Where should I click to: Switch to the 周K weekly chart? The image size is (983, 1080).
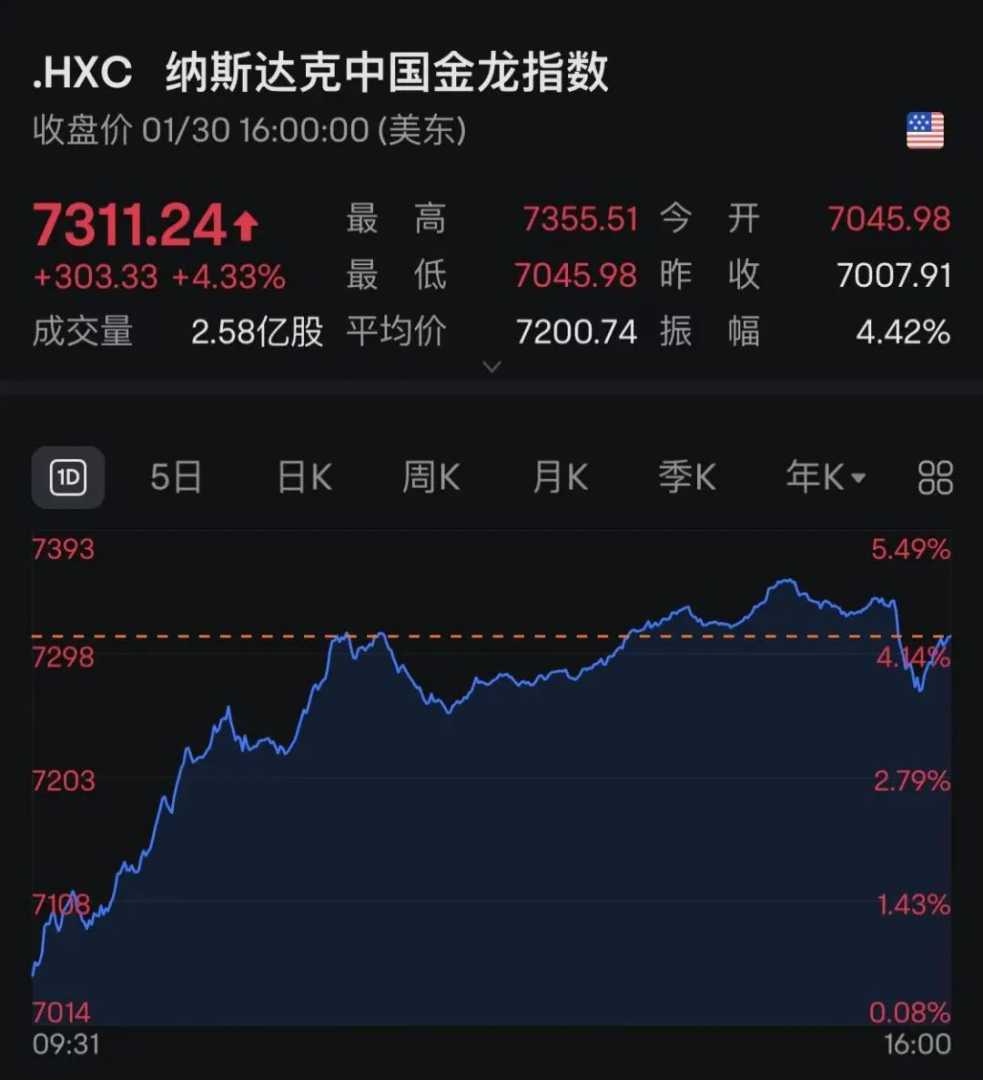431,478
